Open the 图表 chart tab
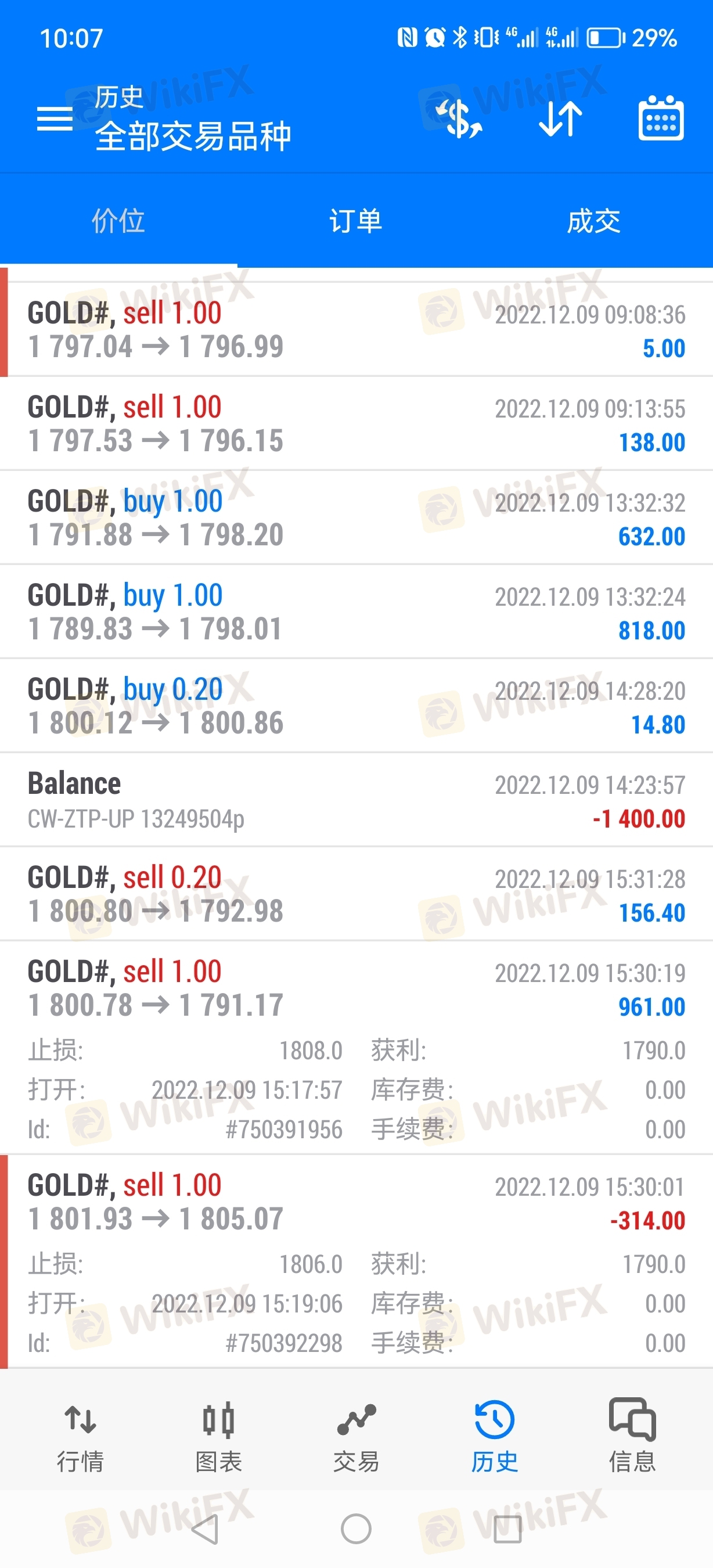The image size is (713, 1568). point(218,1436)
